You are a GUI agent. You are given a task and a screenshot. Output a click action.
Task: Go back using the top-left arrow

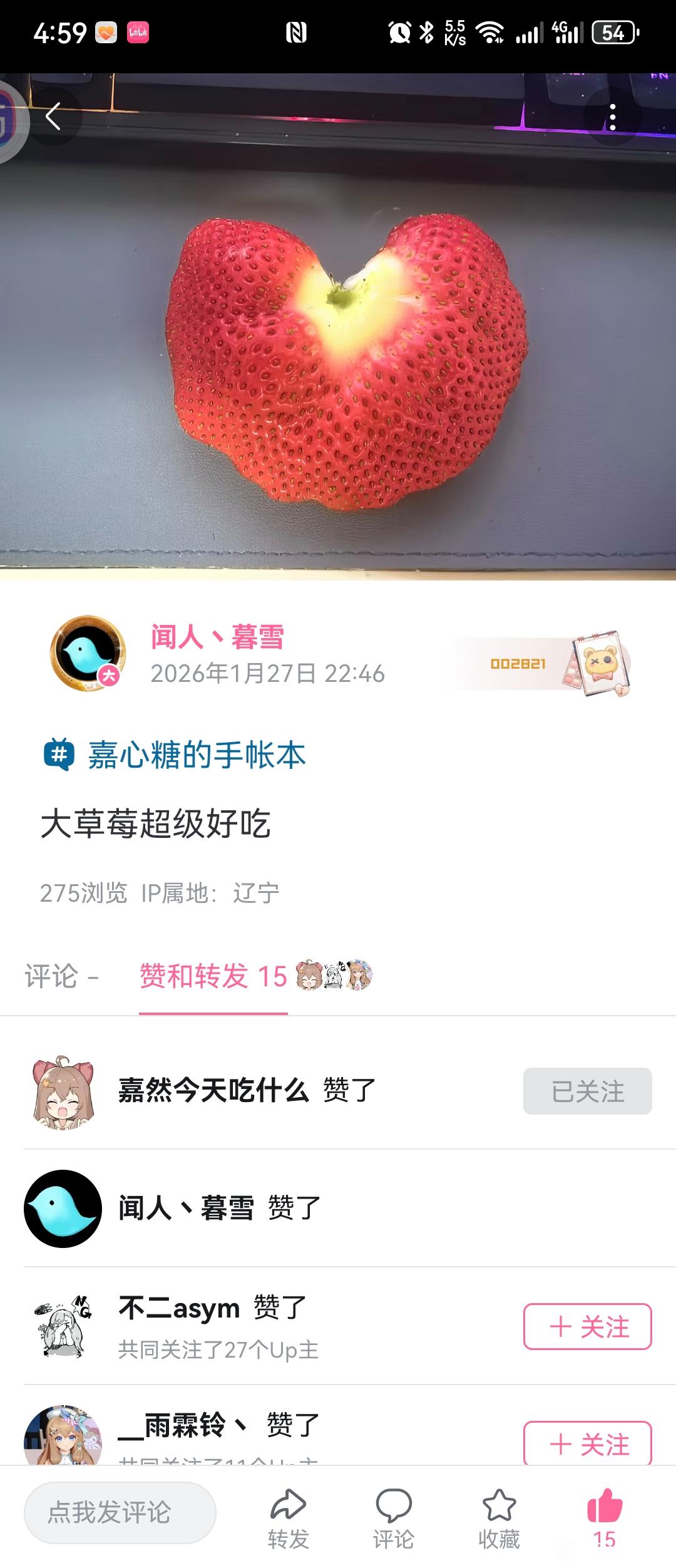pyautogui.click(x=54, y=116)
